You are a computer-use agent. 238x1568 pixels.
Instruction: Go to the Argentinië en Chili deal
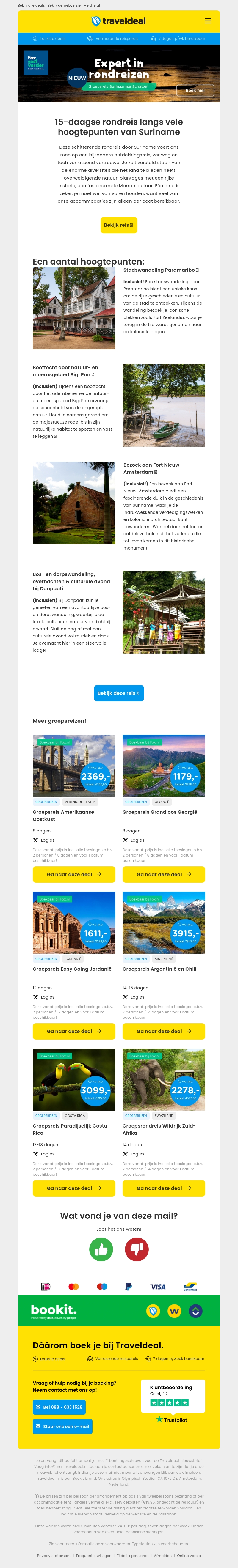click(163, 1031)
